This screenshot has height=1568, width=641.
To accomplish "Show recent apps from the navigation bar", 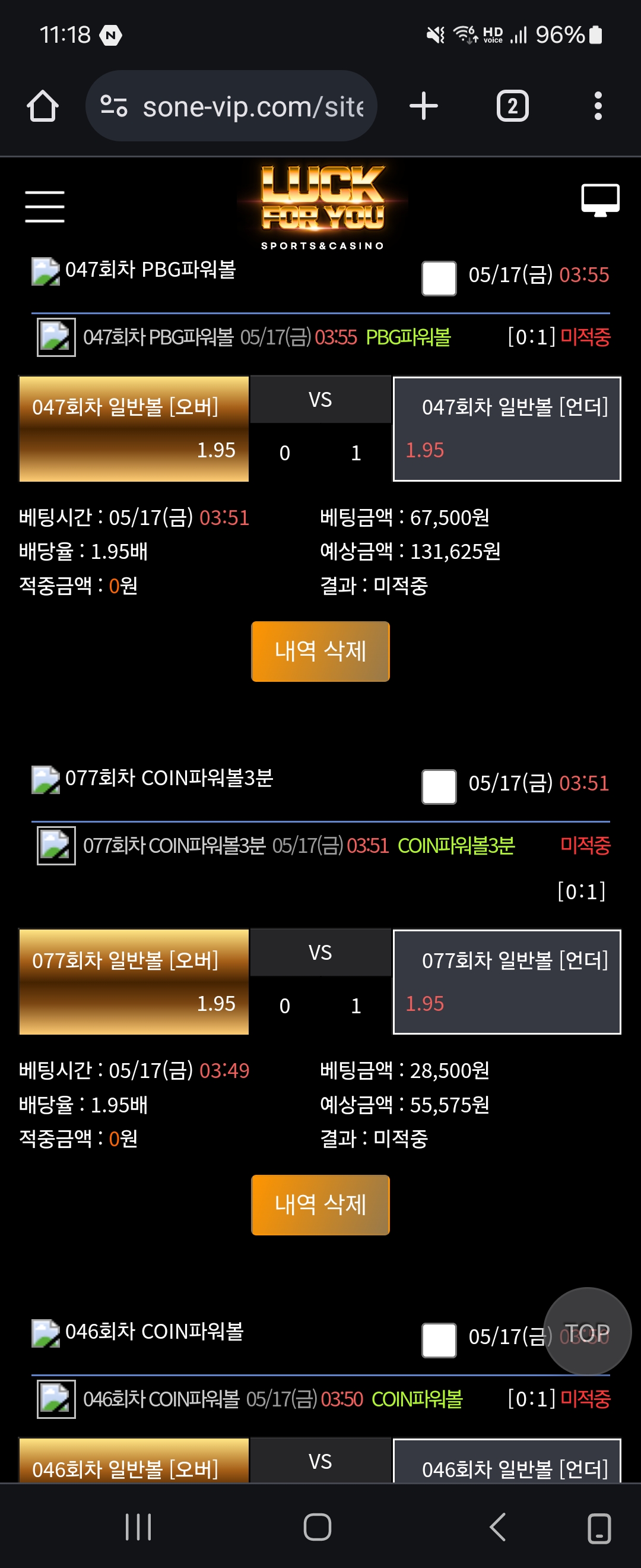I will (138, 1526).
